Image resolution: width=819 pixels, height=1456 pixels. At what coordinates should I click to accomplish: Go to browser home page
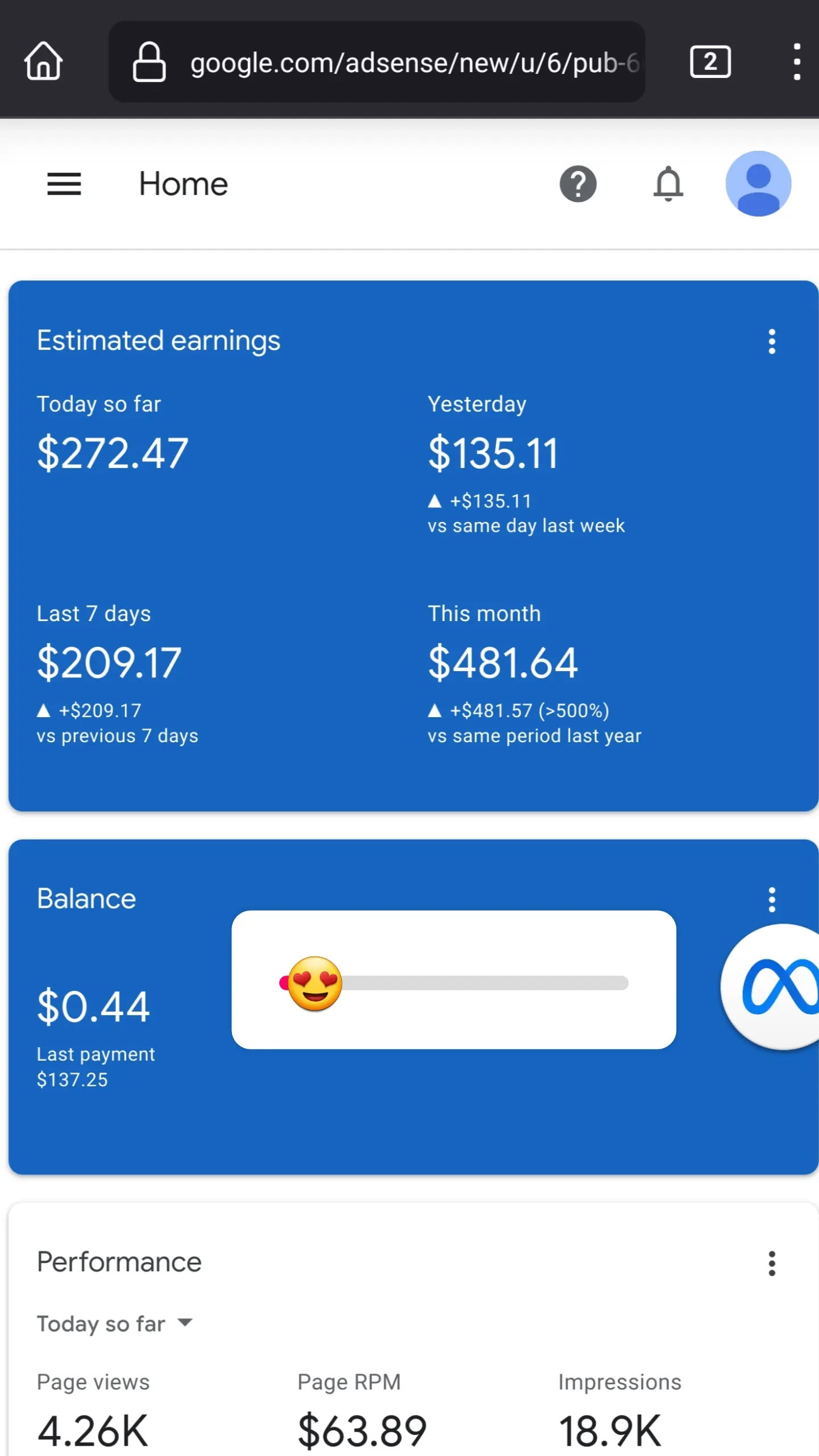coord(43,61)
